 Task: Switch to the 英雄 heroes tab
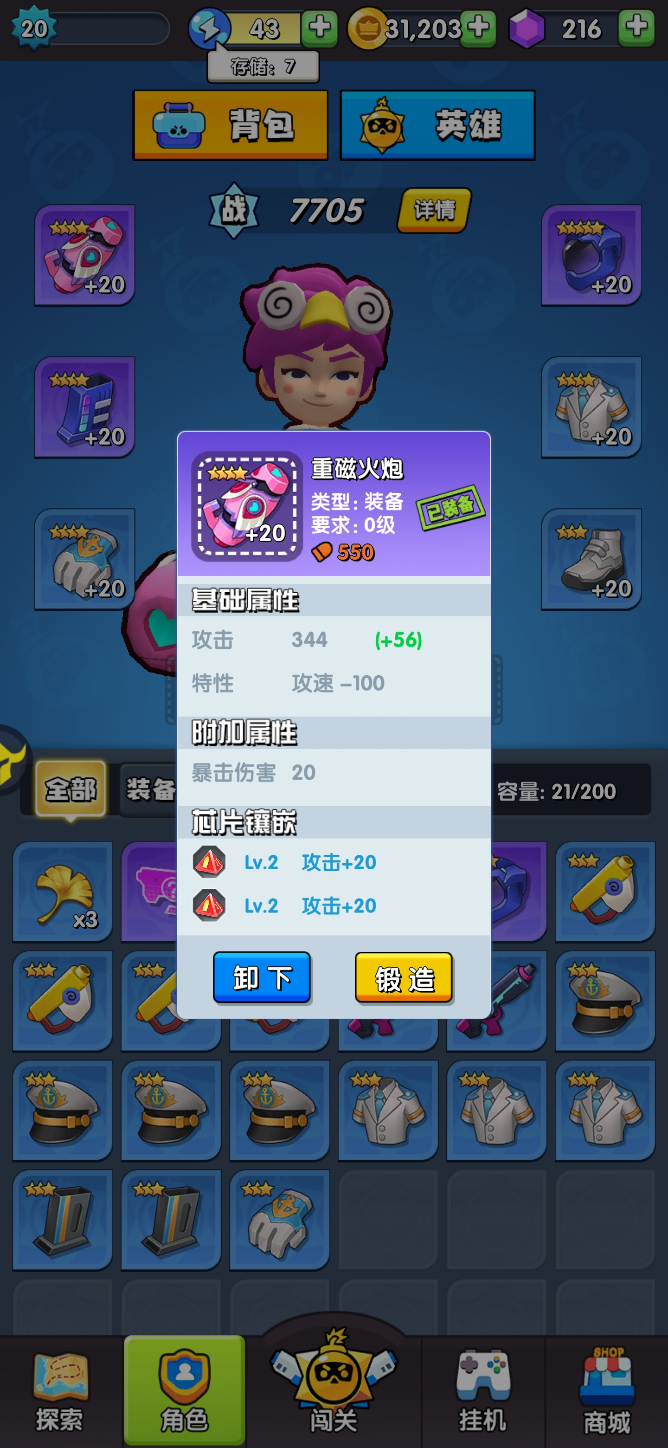[438, 125]
